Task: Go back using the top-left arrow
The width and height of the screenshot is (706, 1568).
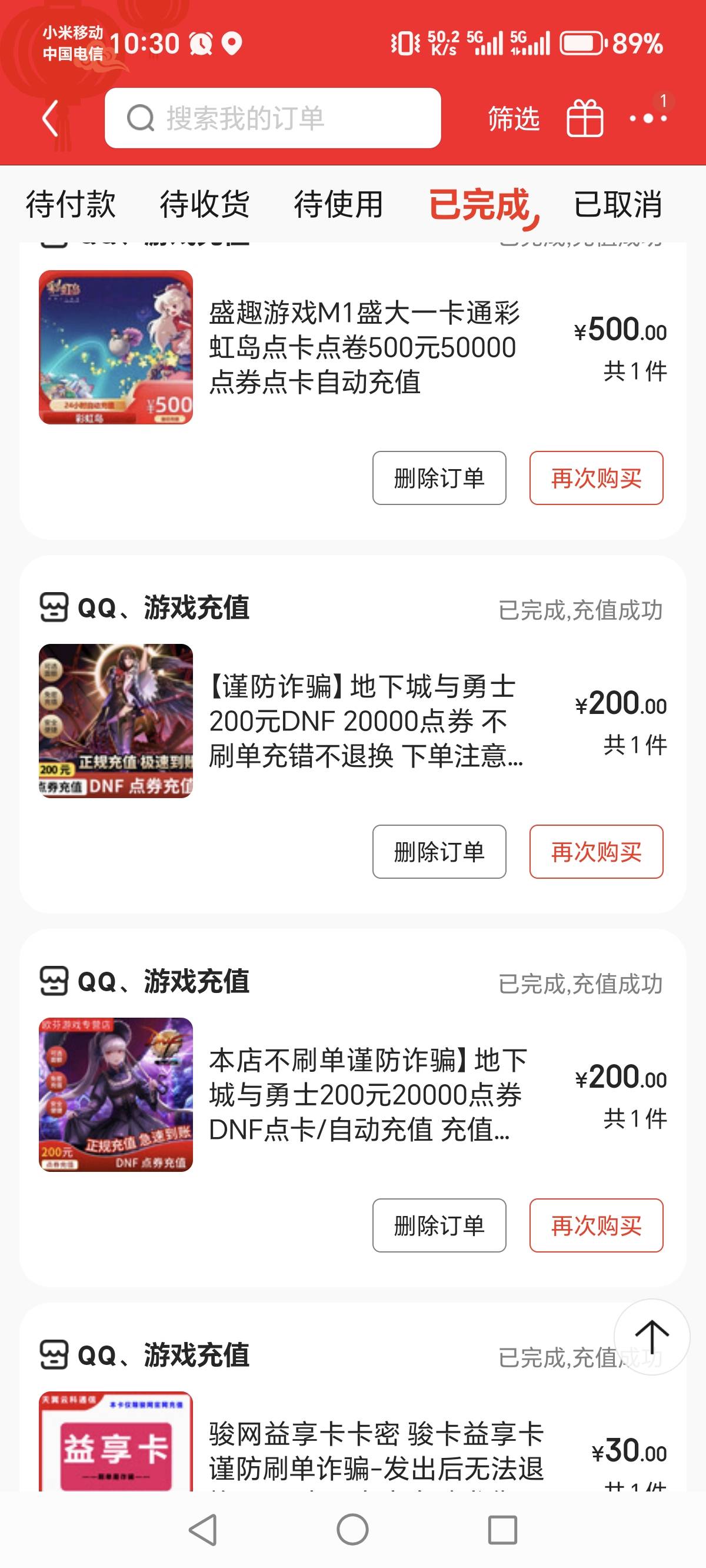Action: (51, 118)
